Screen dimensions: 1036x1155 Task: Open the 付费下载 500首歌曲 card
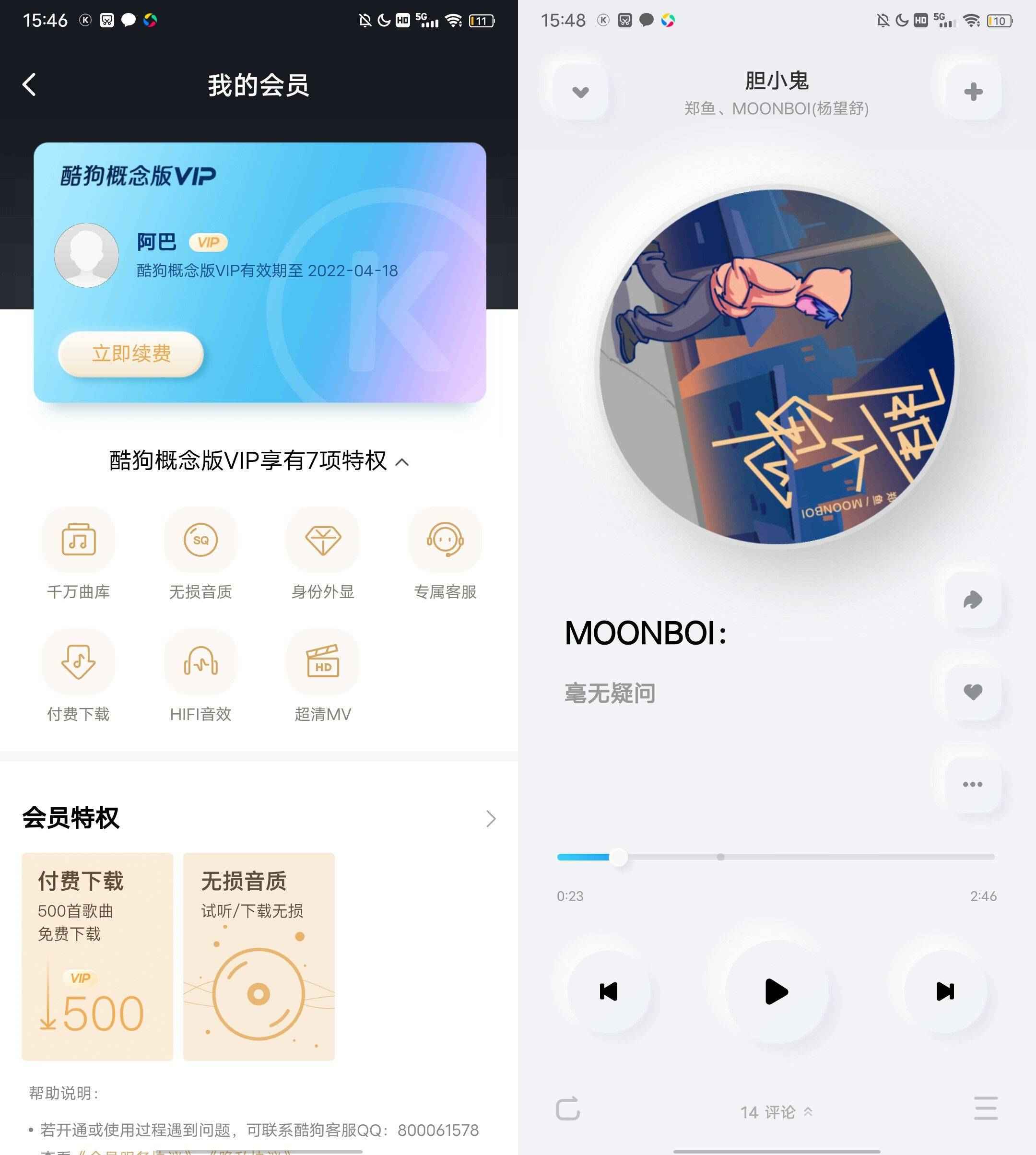click(x=97, y=956)
